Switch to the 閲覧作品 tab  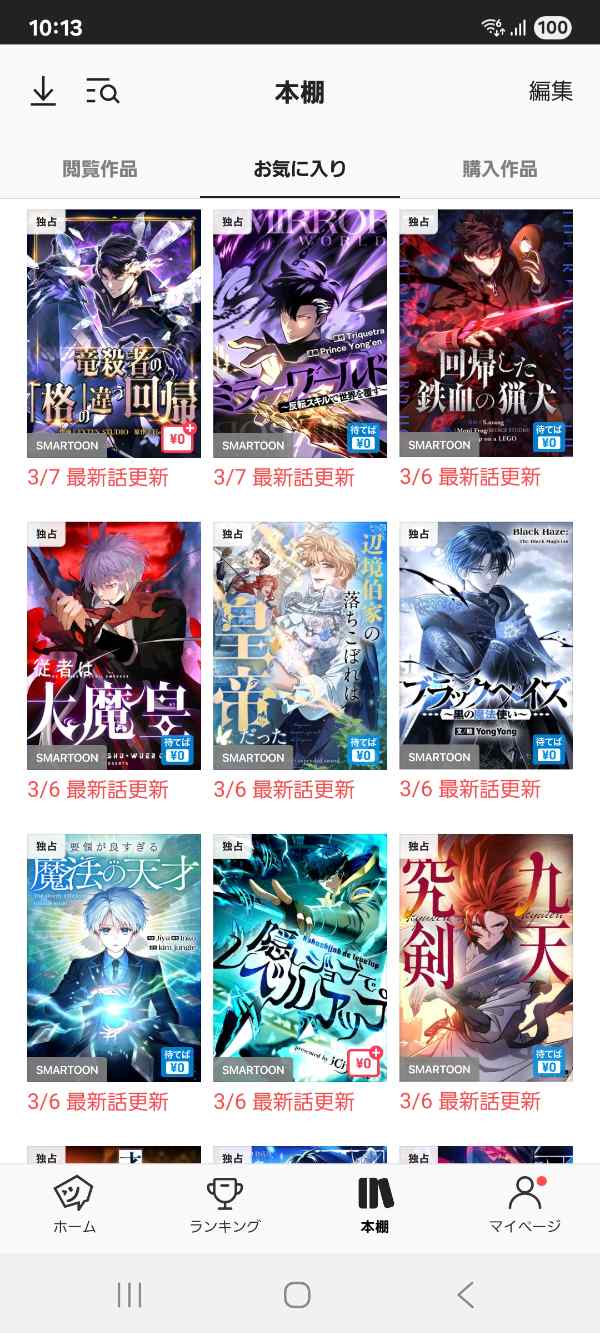100,169
